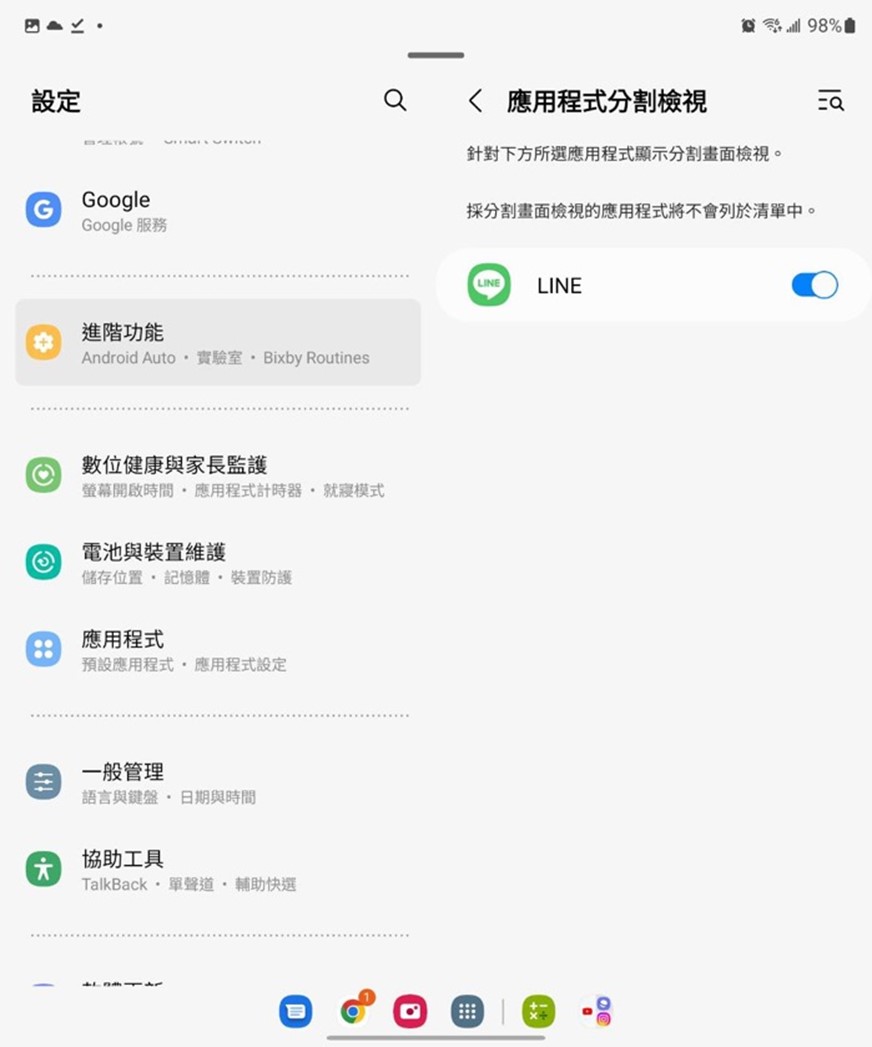Open Google 服務 settings
Screen dimensions: 872x1047
click(x=218, y=211)
